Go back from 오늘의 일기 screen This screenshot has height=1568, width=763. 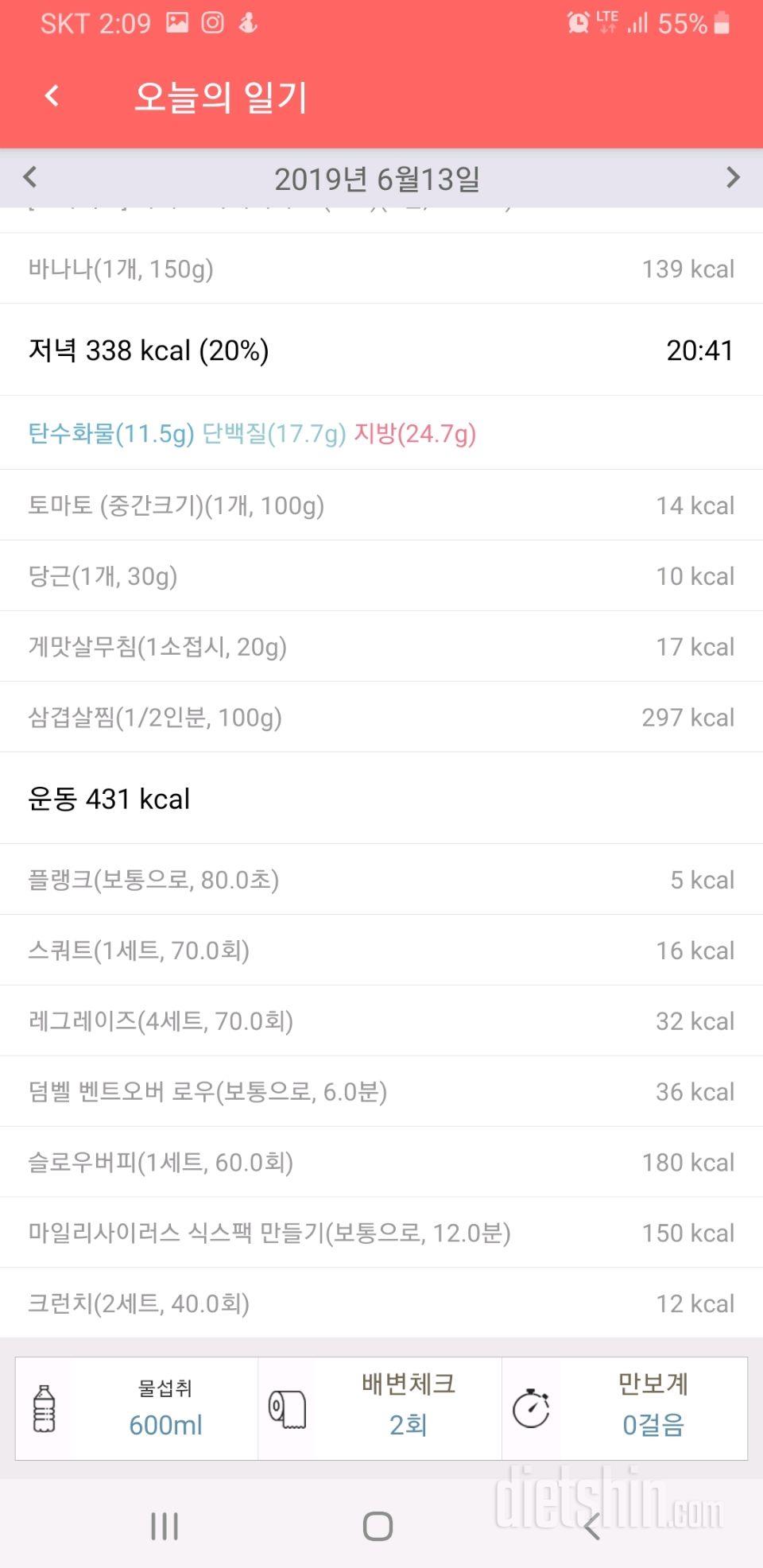coord(52,96)
